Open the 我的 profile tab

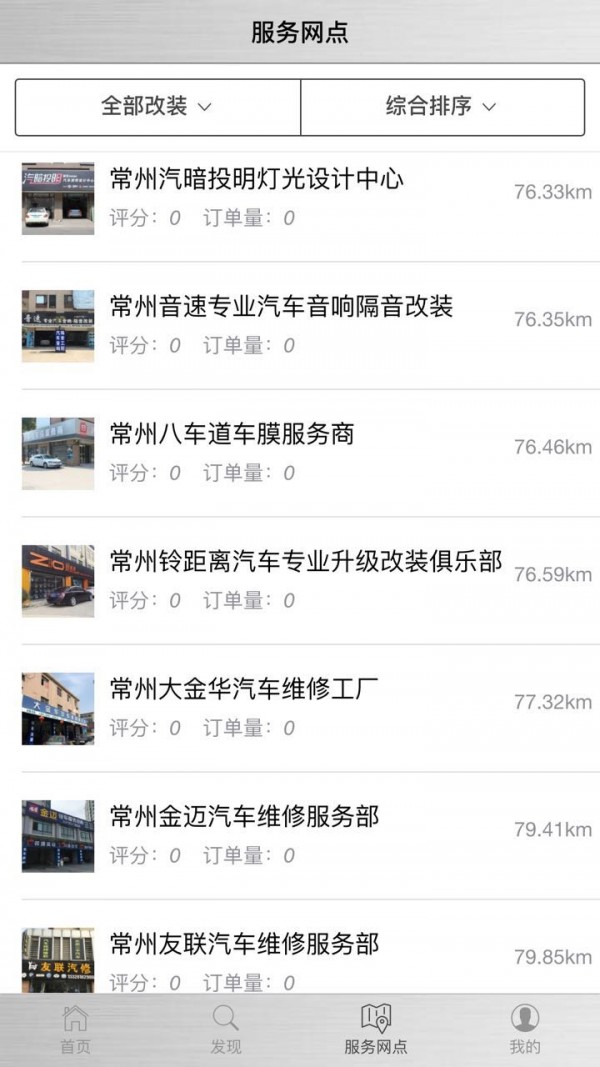point(525,1030)
